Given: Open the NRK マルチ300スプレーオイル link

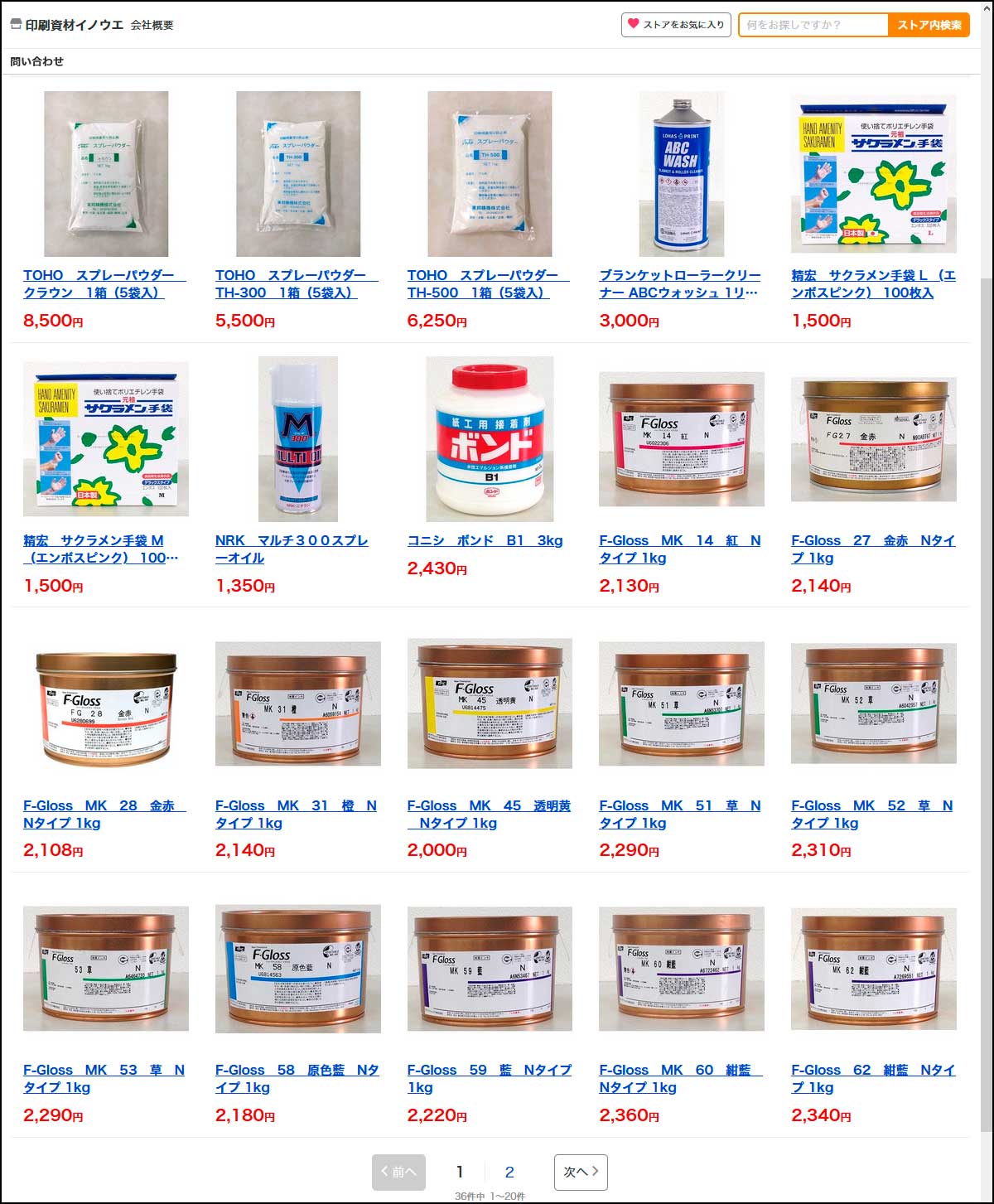Looking at the screenshot, I should pos(292,549).
